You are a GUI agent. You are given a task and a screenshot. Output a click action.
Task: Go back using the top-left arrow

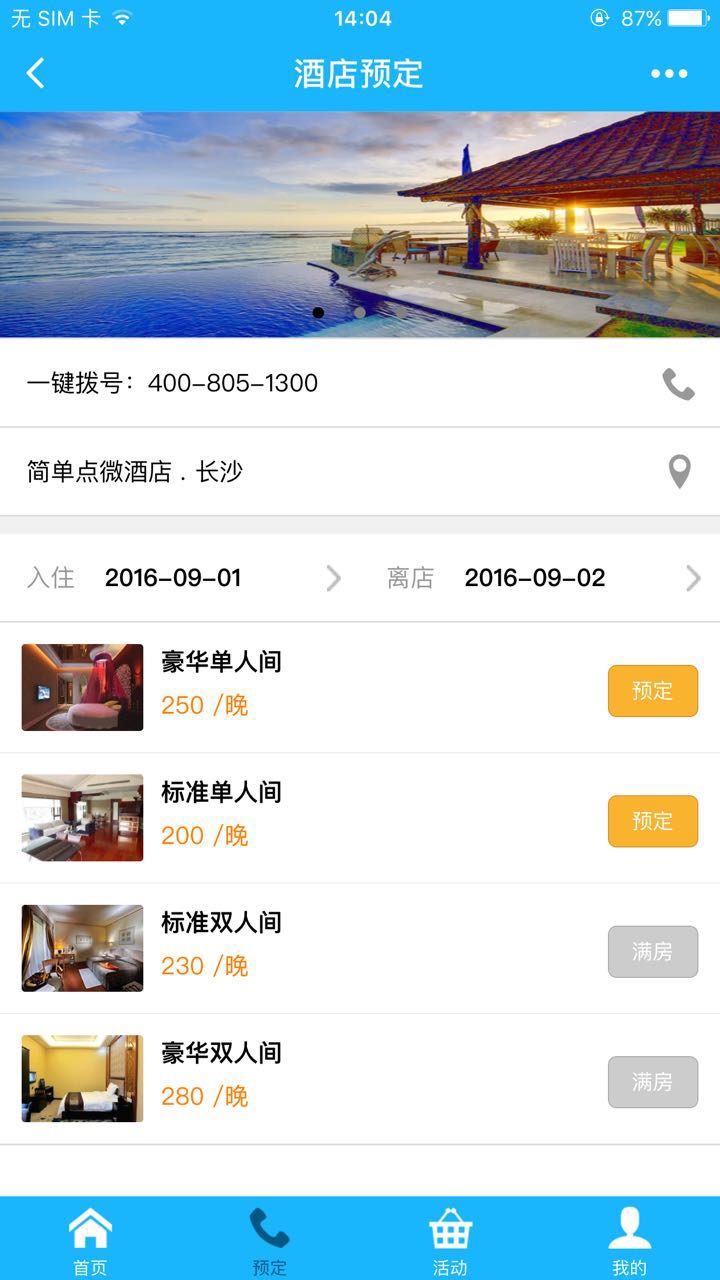click(x=36, y=73)
